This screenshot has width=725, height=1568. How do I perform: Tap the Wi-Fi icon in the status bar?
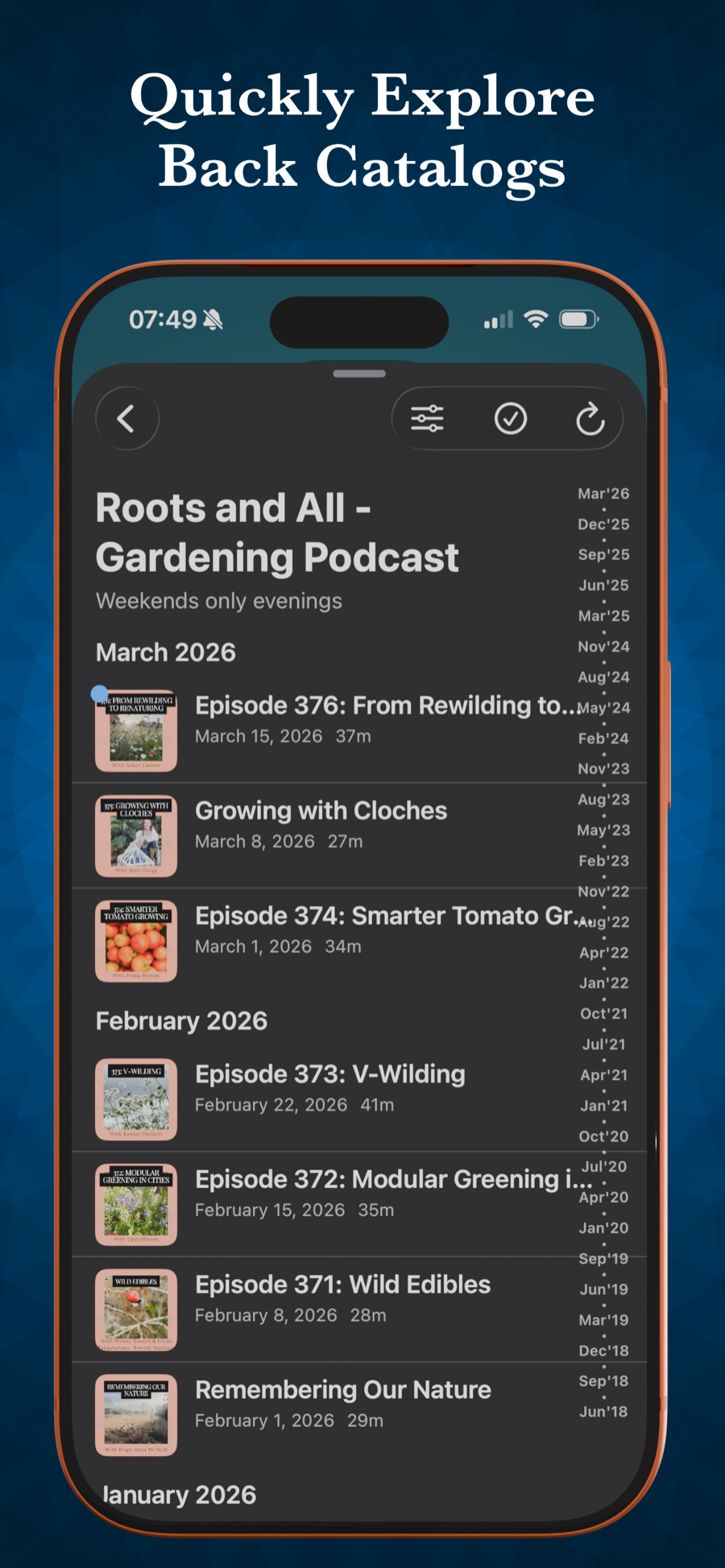click(x=535, y=318)
